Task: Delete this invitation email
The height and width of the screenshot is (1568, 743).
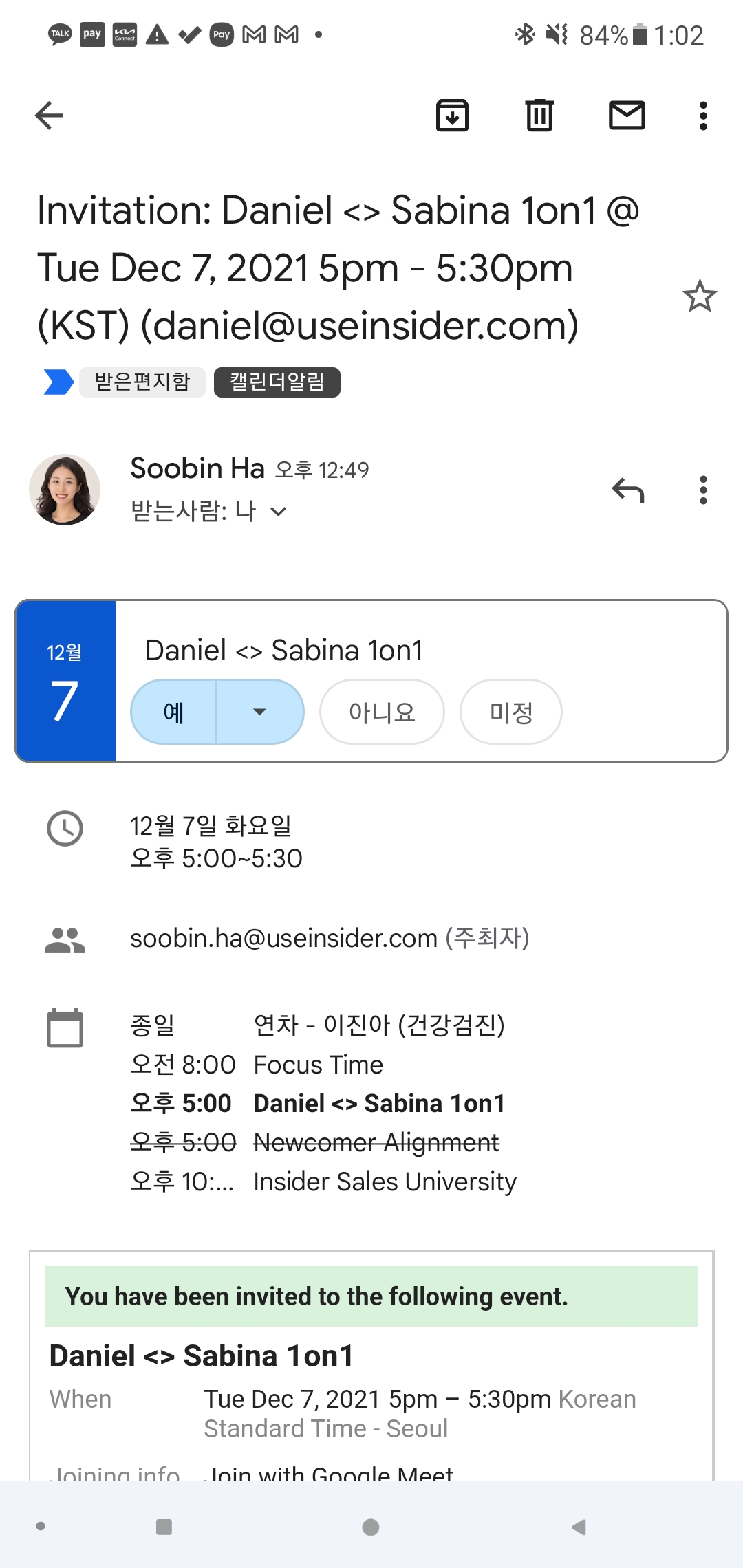Action: point(539,116)
